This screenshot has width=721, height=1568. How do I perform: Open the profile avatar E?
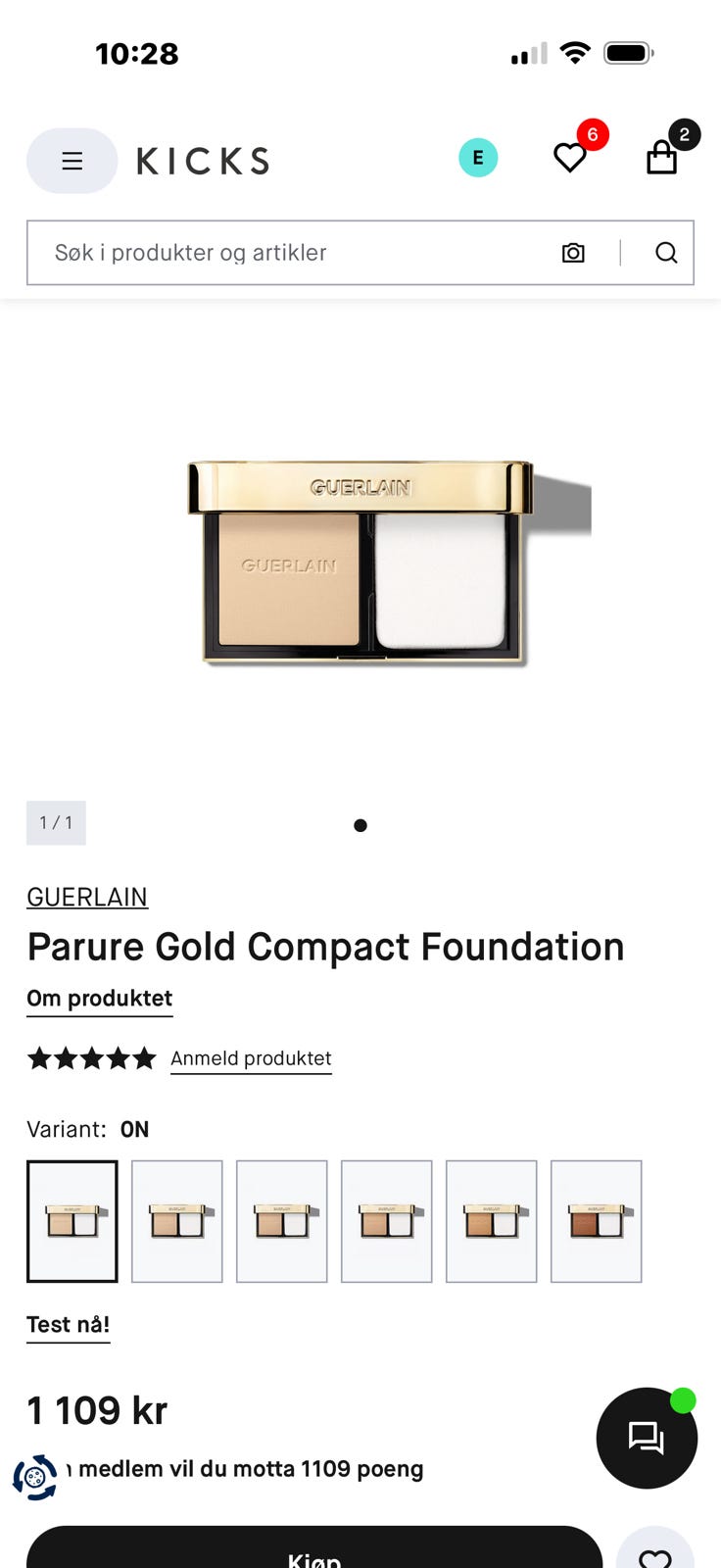coord(478,158)
